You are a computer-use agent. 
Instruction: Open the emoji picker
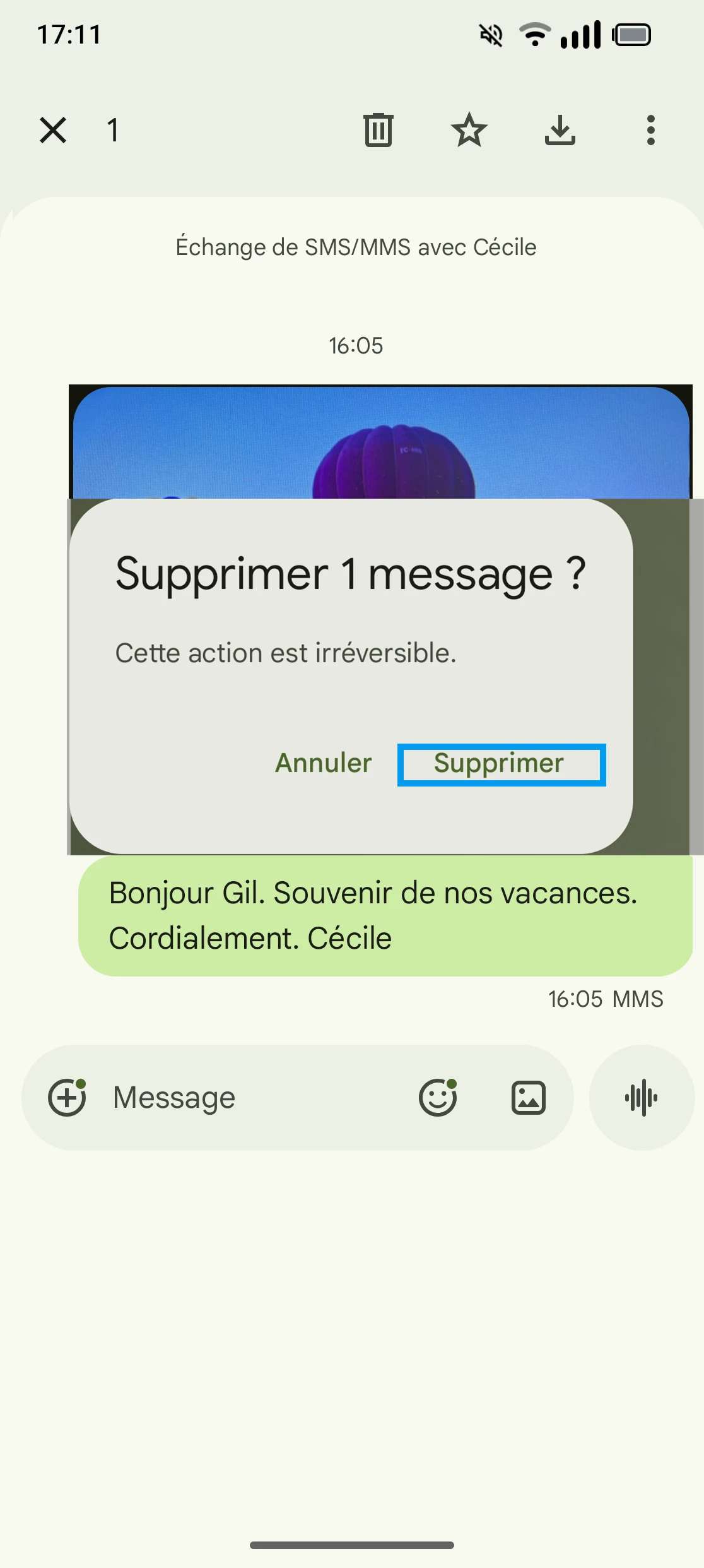click(x=438, y=1097)
